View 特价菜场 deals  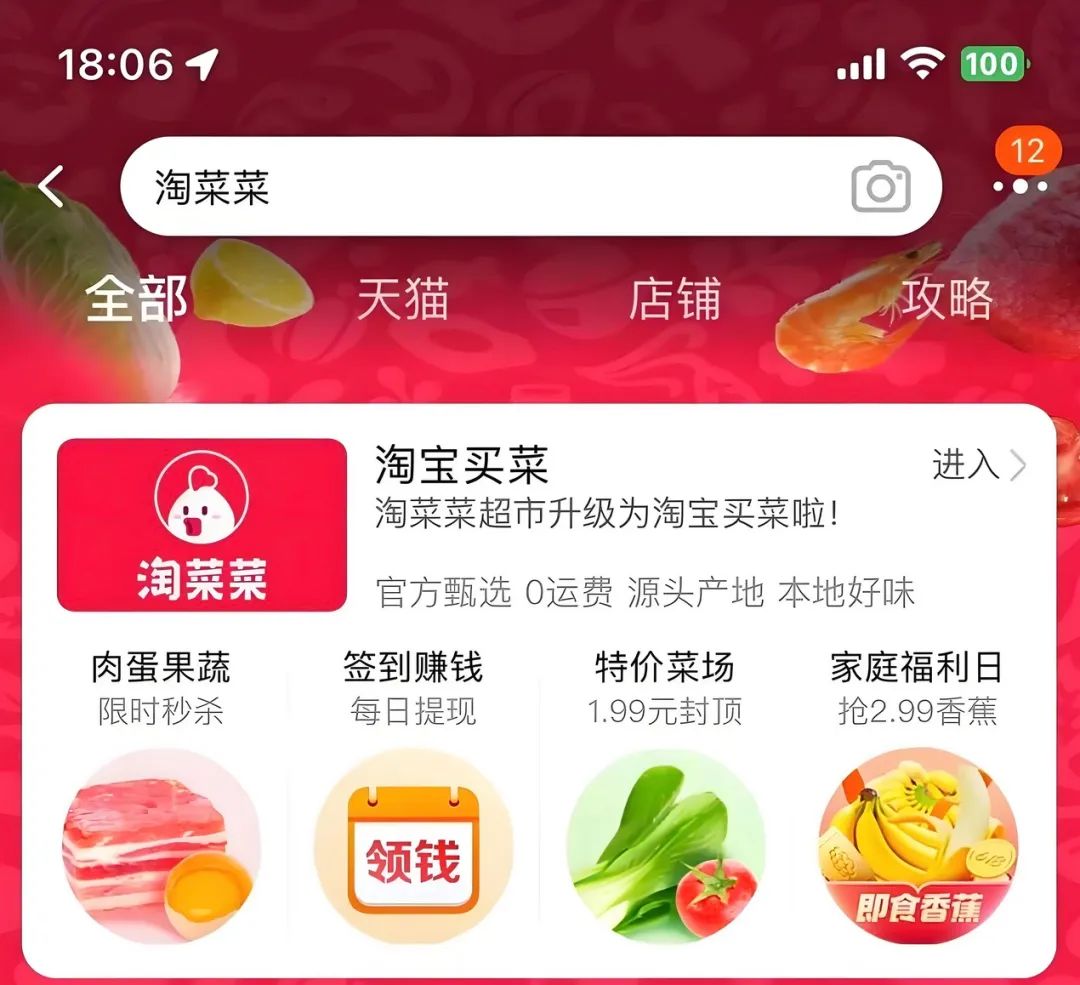pos(665,800)
